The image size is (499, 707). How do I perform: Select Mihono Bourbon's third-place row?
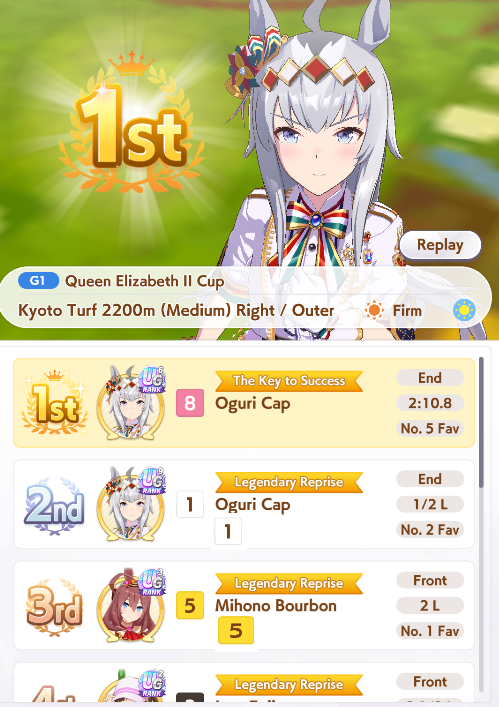[244, 605]
